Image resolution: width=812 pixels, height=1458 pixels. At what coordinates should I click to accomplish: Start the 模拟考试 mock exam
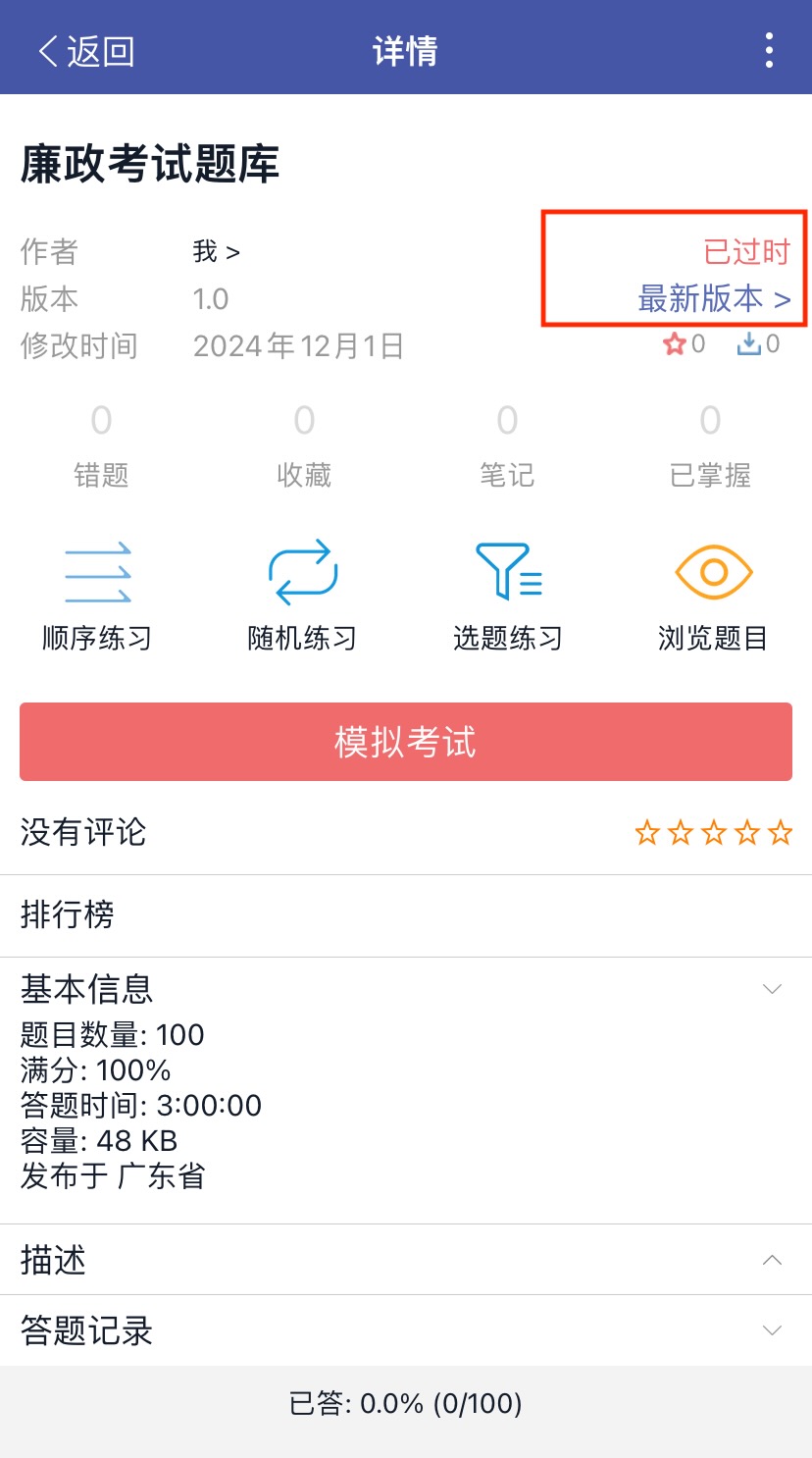coord(406,742)
